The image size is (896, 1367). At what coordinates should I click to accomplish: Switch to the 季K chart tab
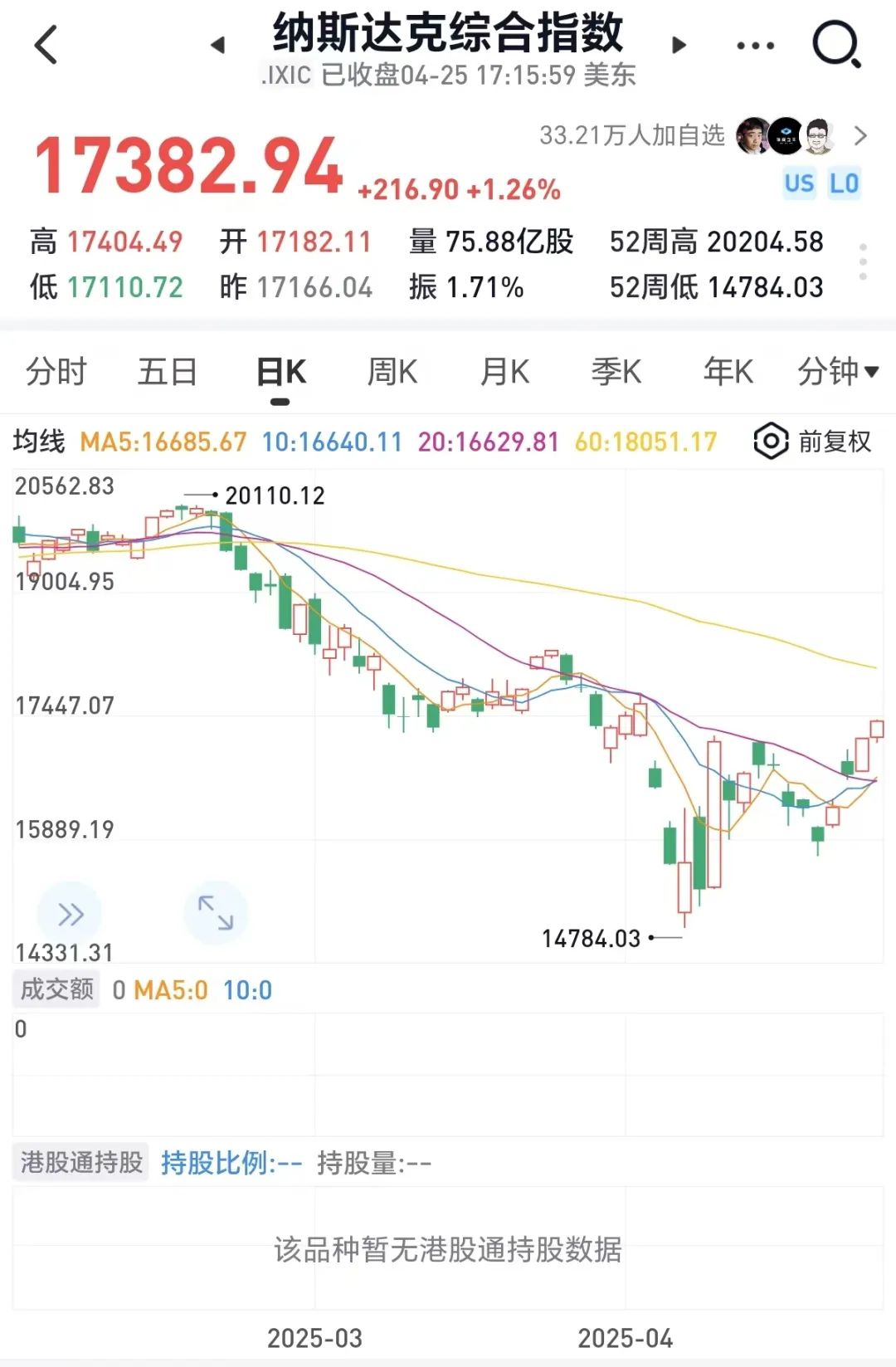pos(616,372)
